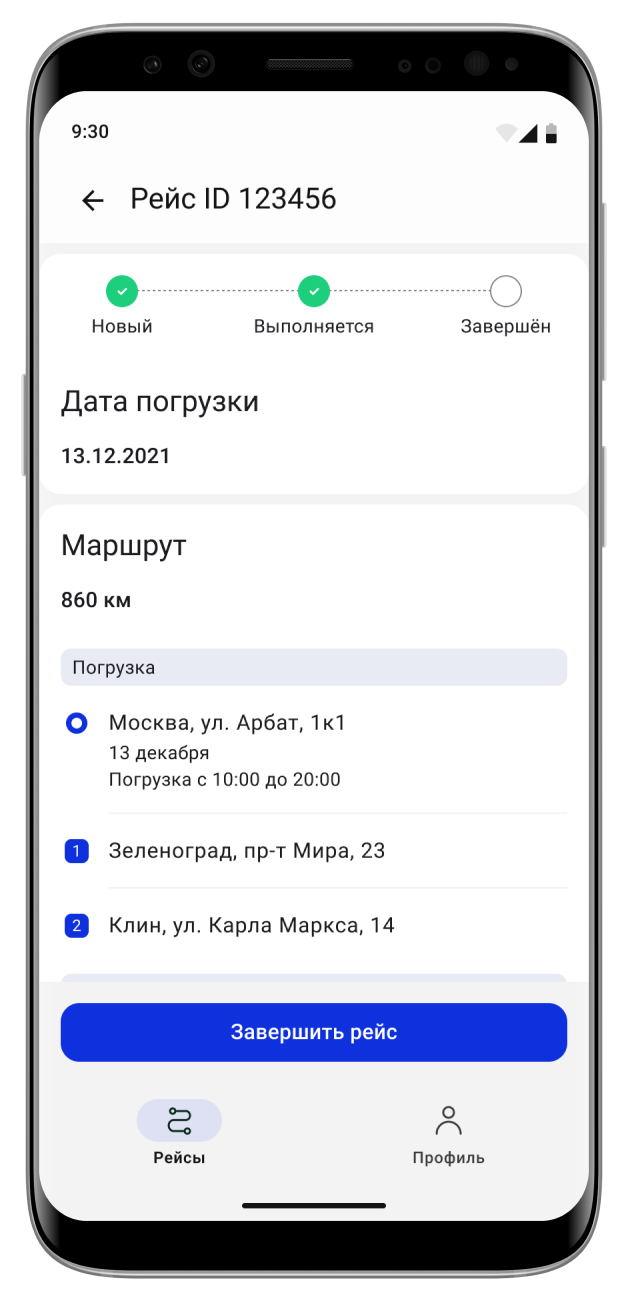Switch to the Профиль tab

click(x=448, y=1135)
